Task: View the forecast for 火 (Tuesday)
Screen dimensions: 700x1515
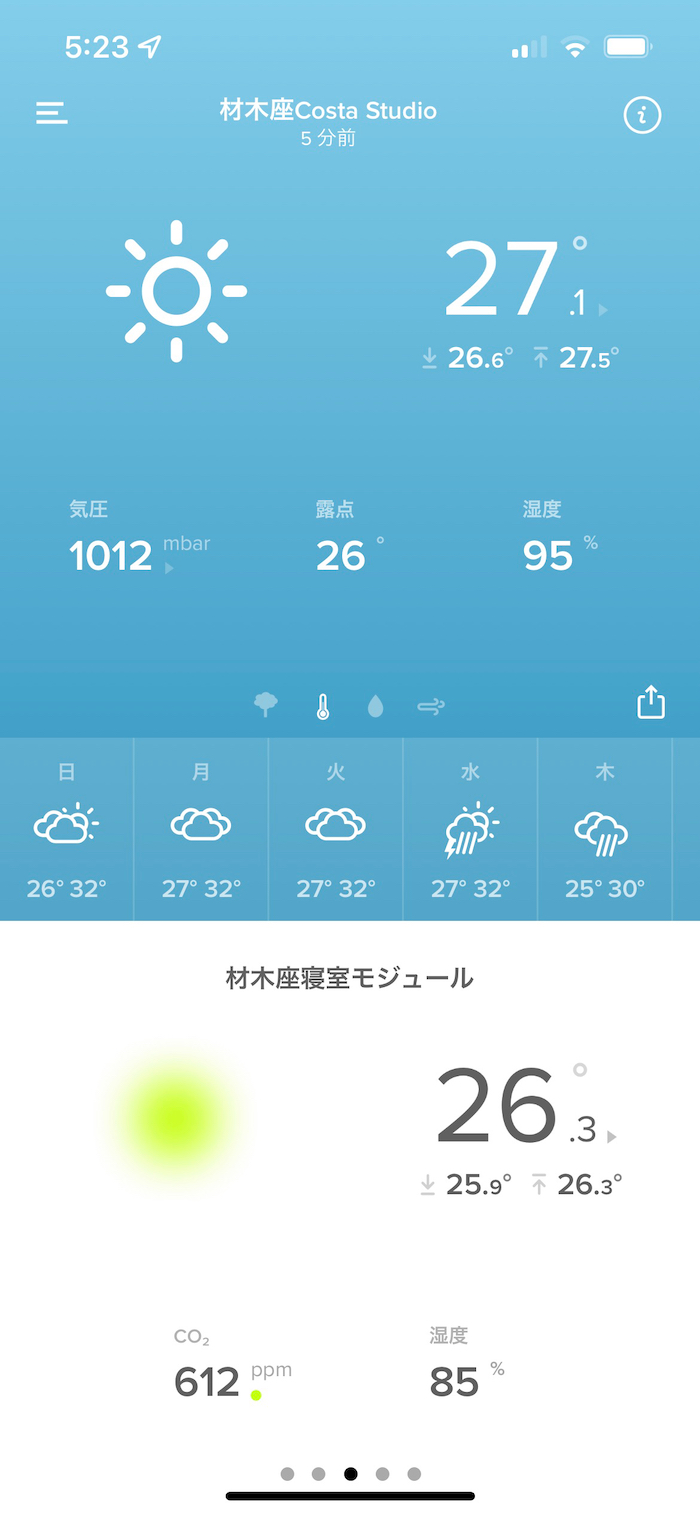Action: pos(336,829)
